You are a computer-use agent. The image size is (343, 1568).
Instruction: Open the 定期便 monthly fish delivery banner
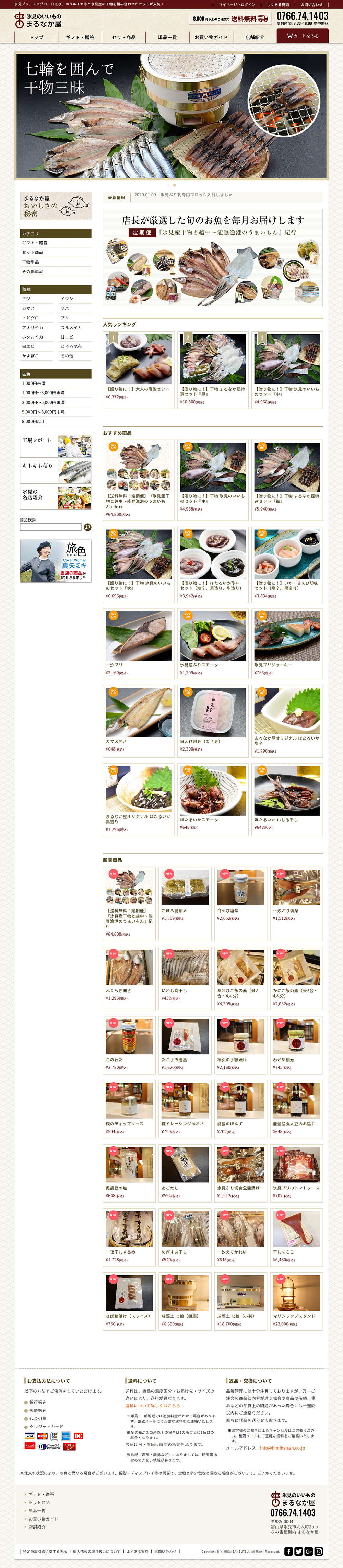tap(212, 257)
